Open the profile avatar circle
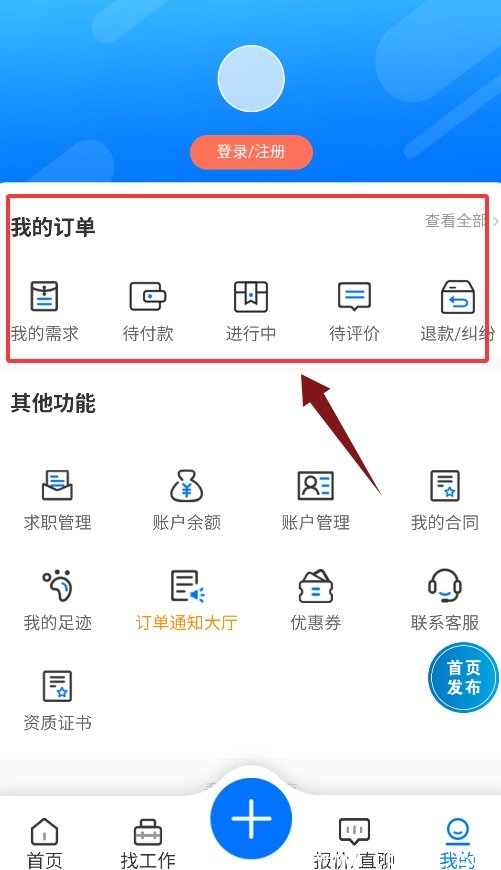Image resolution: width=501 pixels, height=870 pixels. (x=251, y=79)
